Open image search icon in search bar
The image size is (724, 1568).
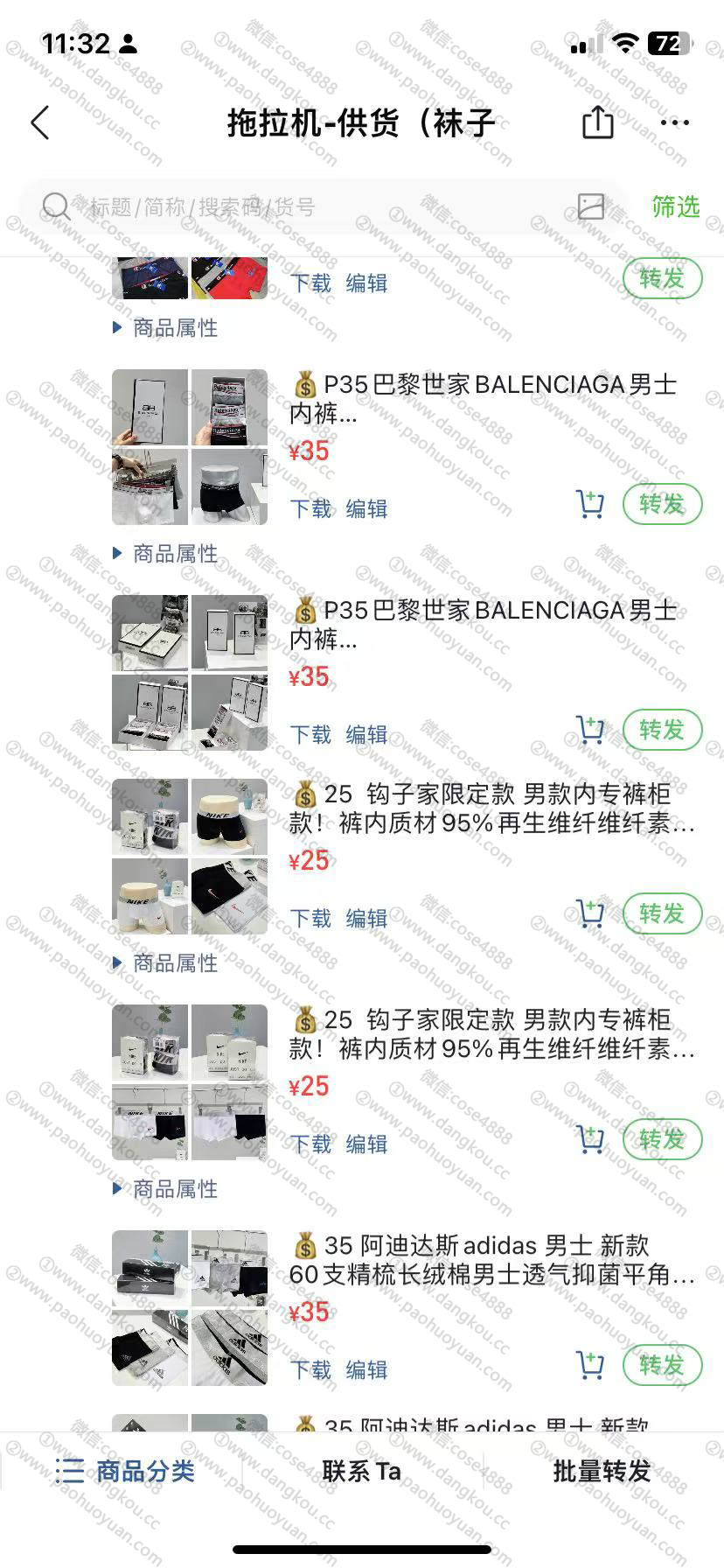(x=591, y=206)
